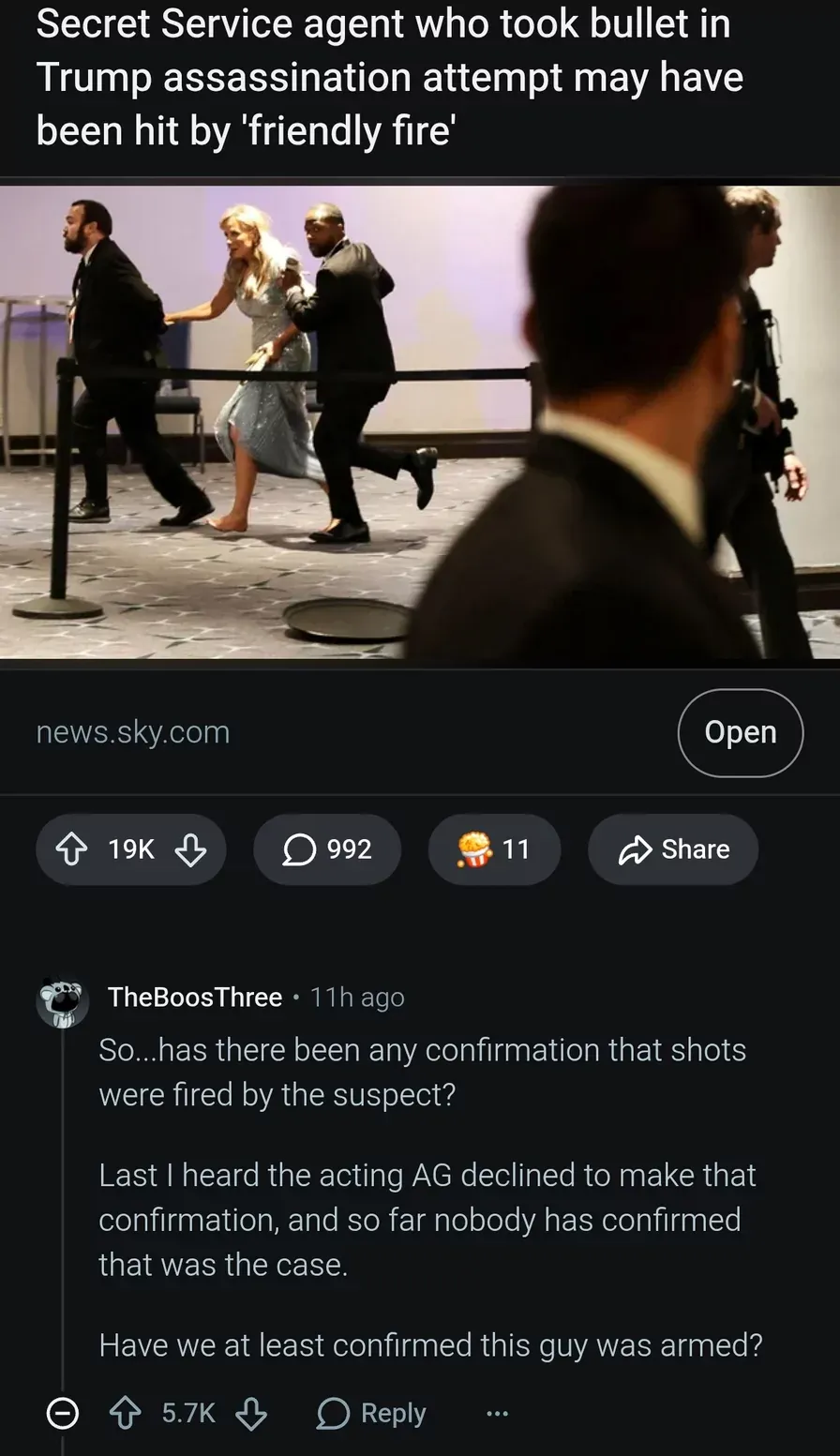Open the article preview image
Screen dimensions: 840x1456
(420, 422)
